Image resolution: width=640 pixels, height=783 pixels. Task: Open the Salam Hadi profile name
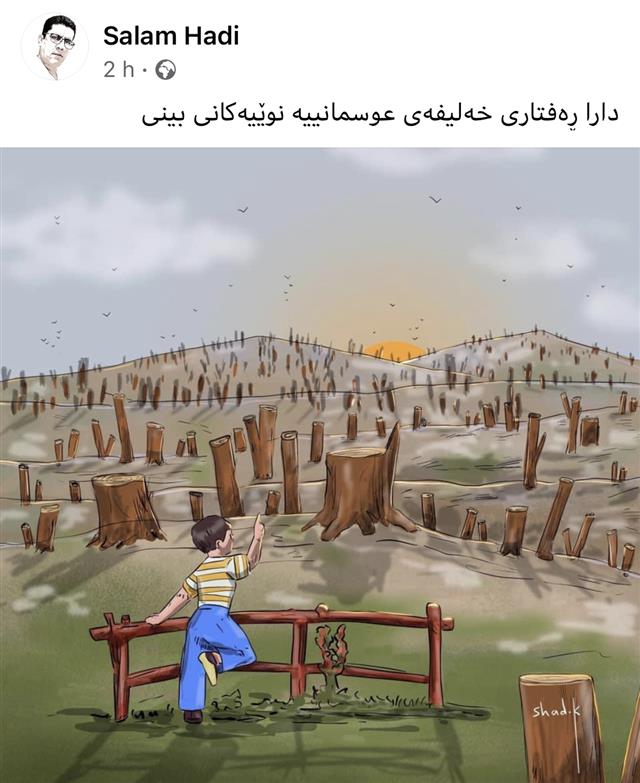pos(171,37)
